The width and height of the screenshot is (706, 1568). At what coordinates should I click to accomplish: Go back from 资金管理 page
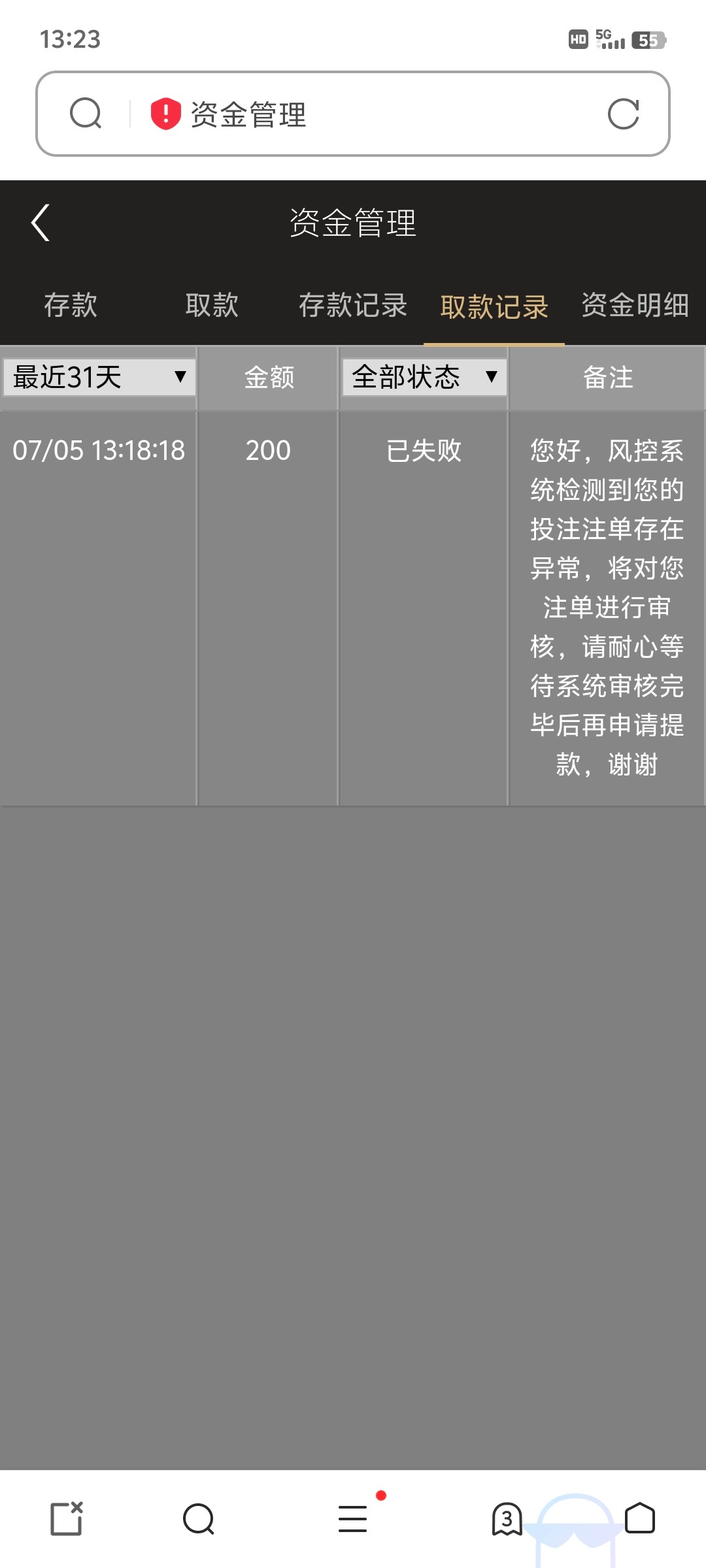[x=41, y=223]
